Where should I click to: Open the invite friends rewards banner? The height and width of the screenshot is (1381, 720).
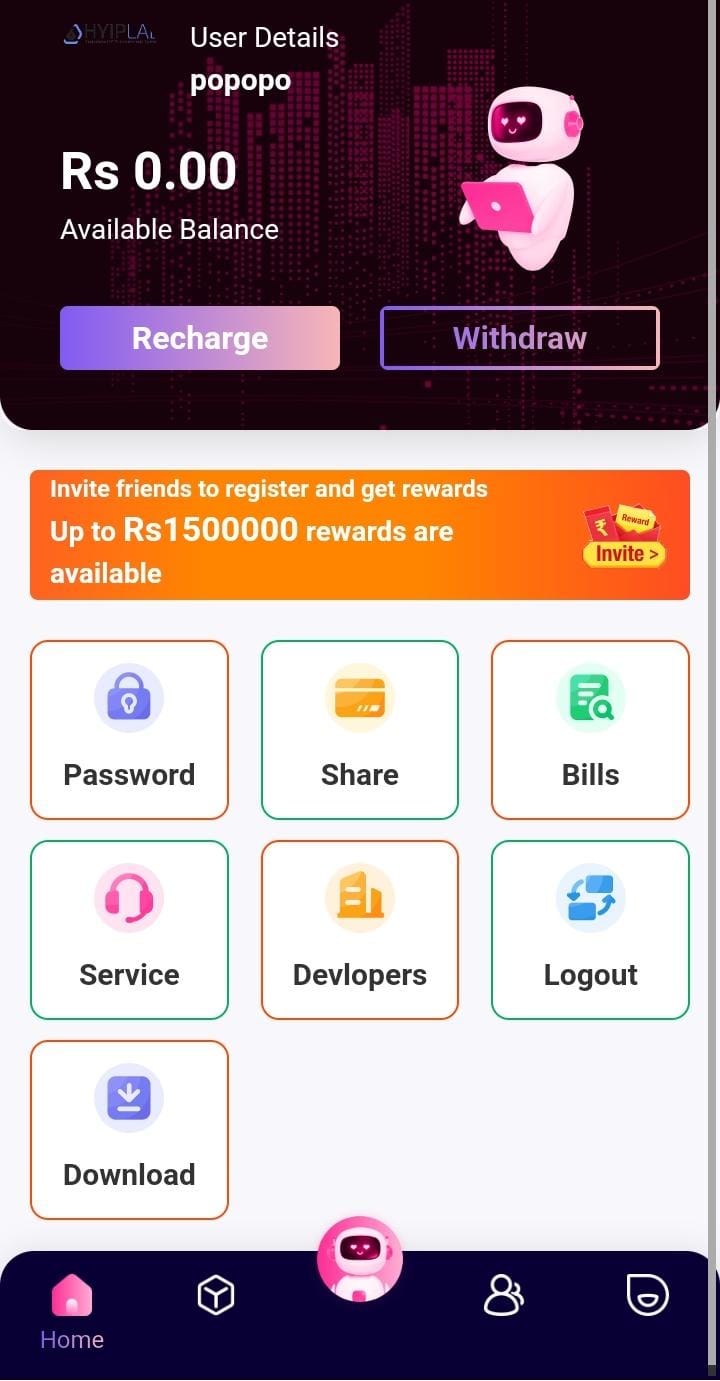360,535
